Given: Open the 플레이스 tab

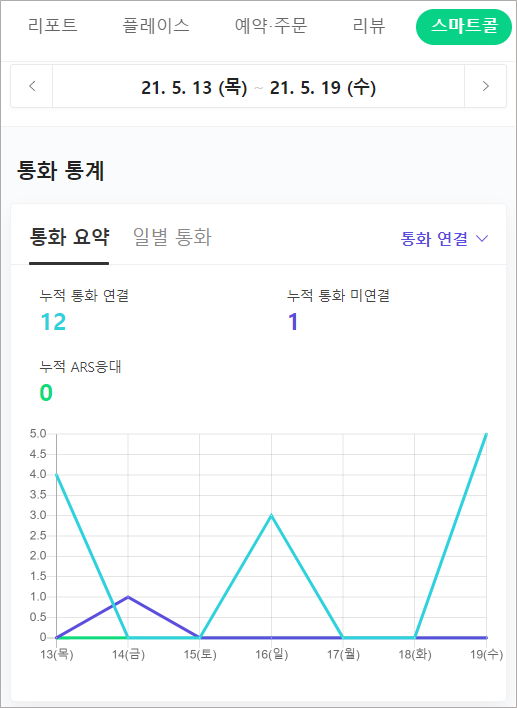Looking at the screenshot, I should [156, 26].
